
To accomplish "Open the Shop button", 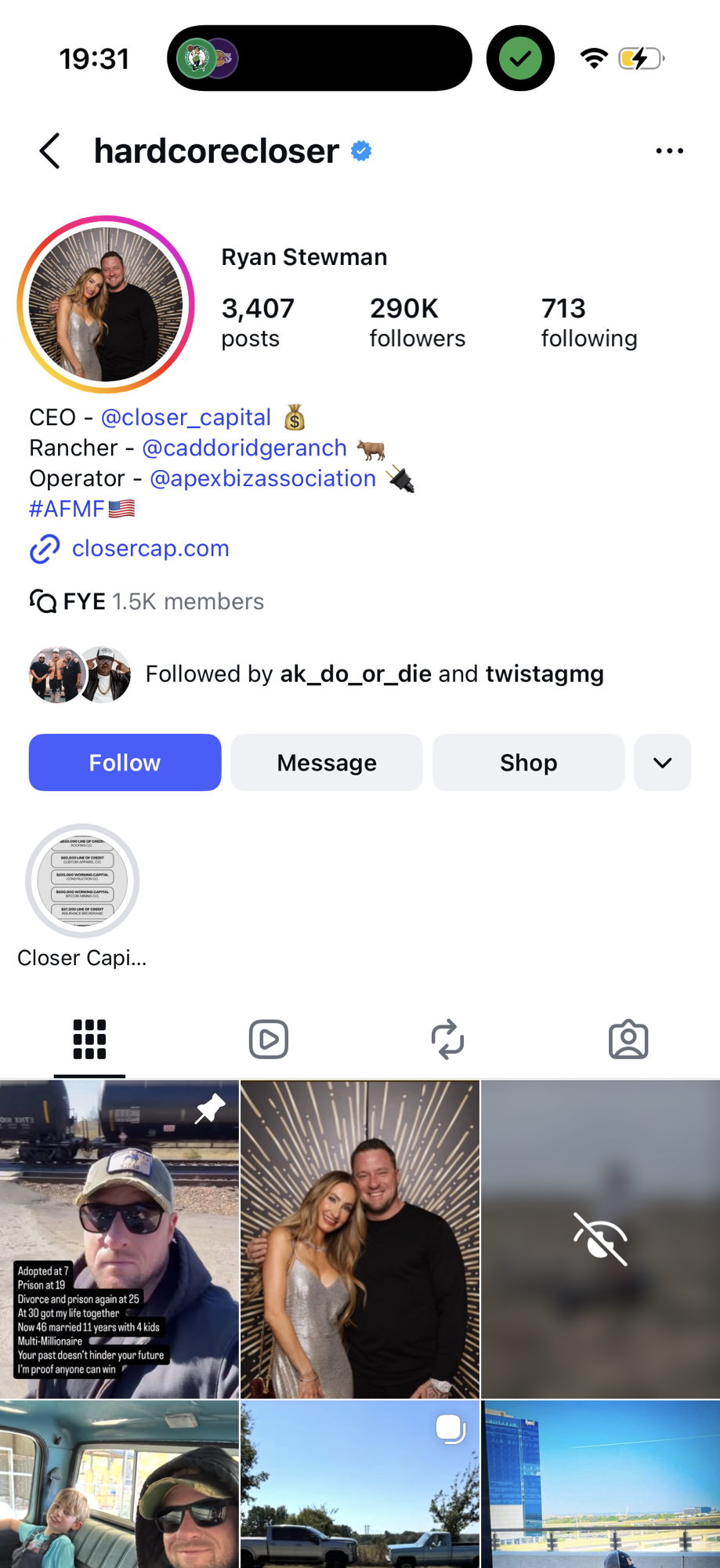I will click(528, 762).
